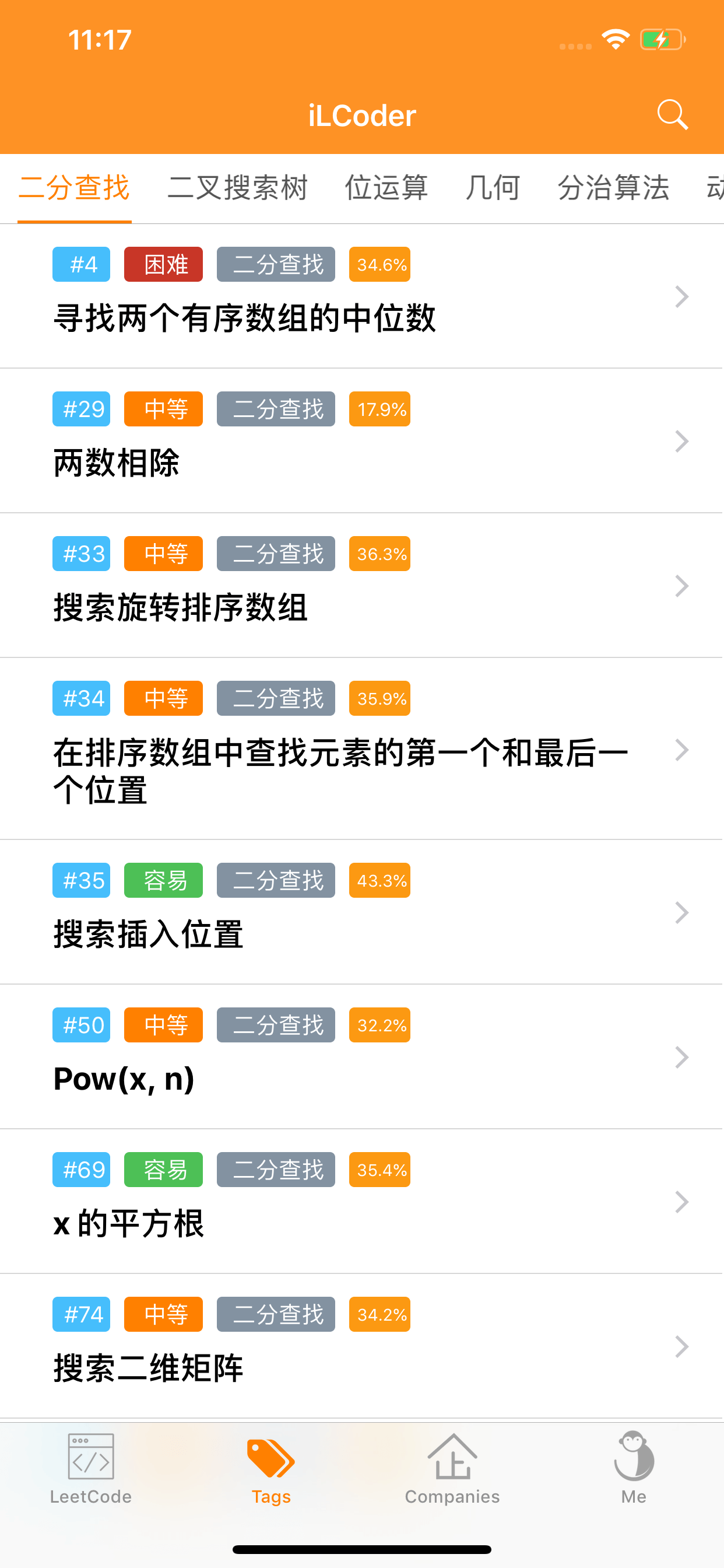Open problem #33 搜索旋转排序数组
The image size is (724, 1568).
[362, 586]
